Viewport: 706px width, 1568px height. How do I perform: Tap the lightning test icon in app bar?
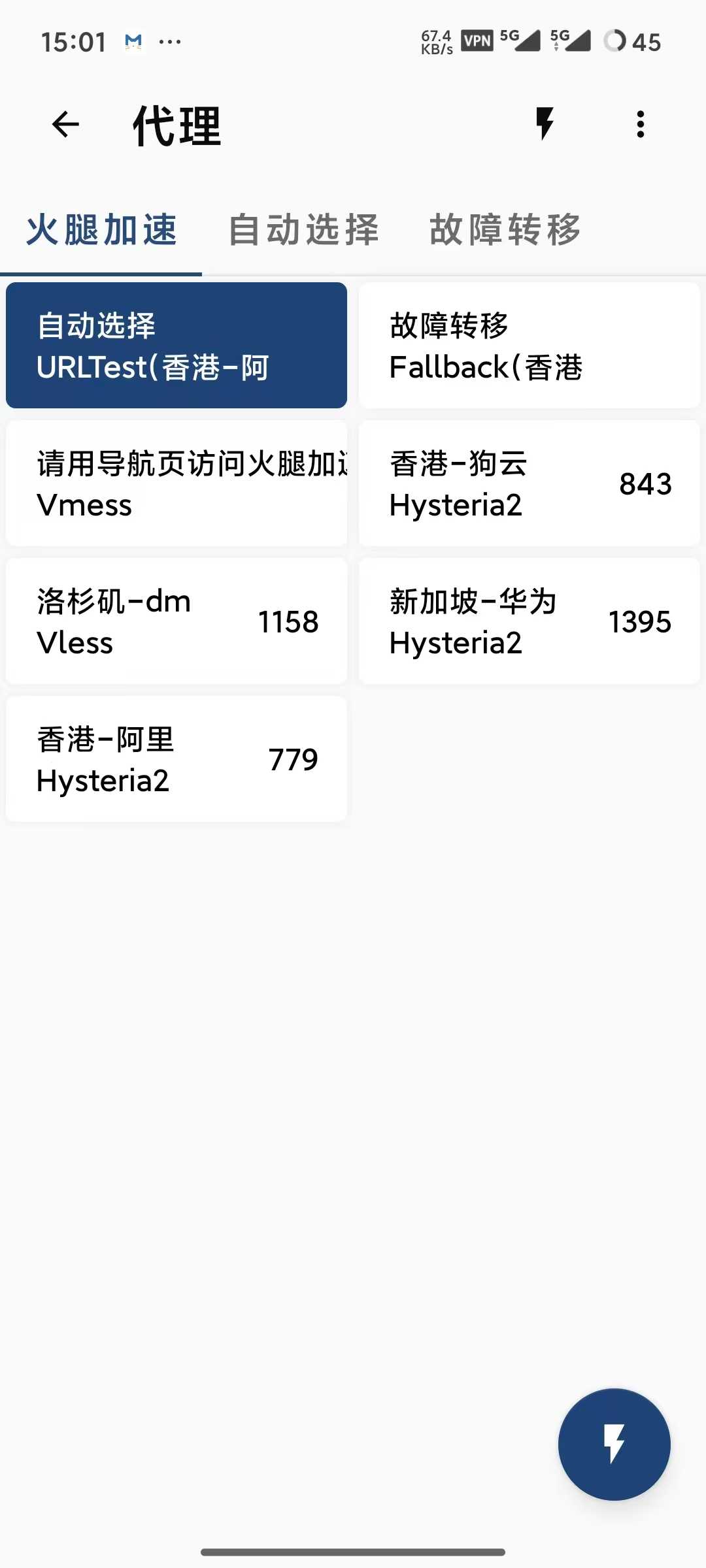(545, 124)
